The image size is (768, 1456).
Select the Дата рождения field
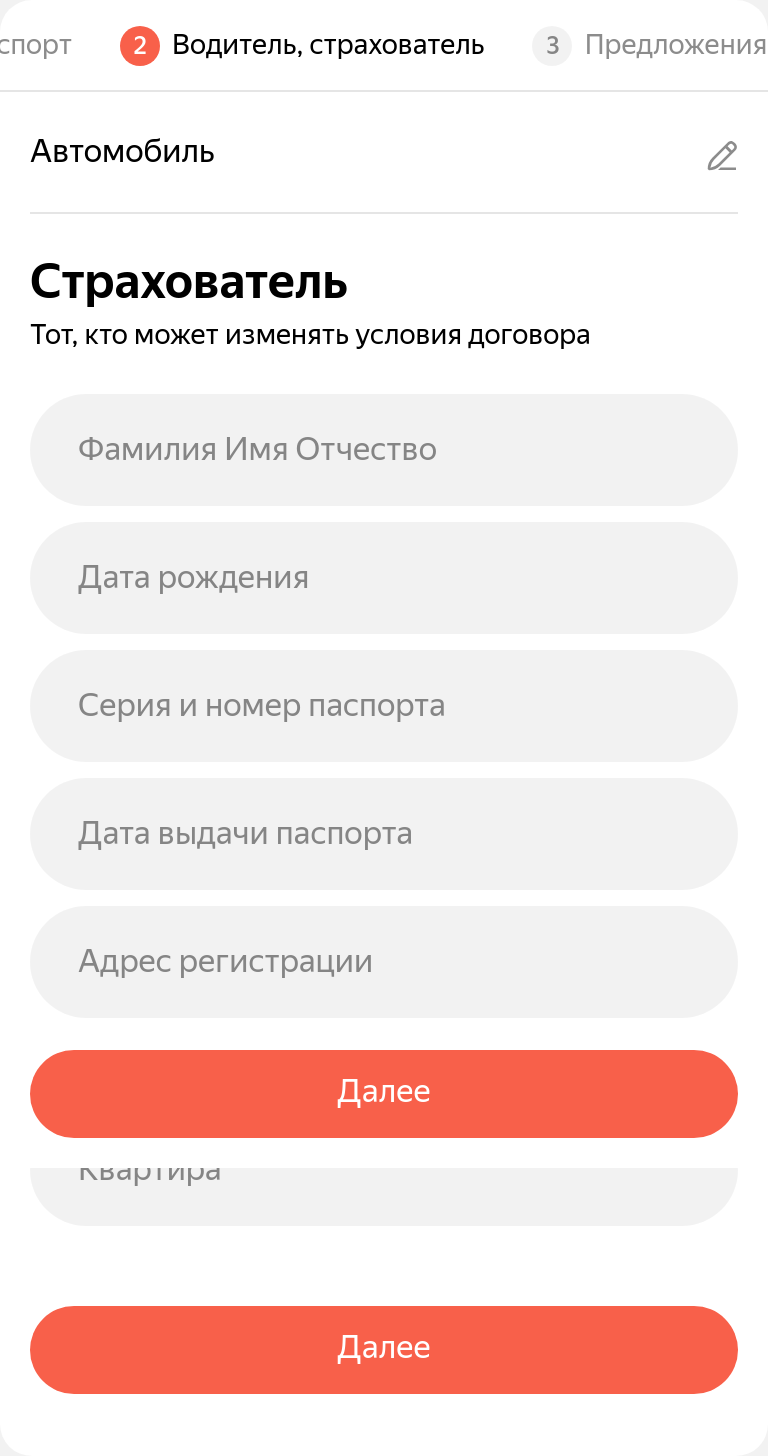click(384, 578)
